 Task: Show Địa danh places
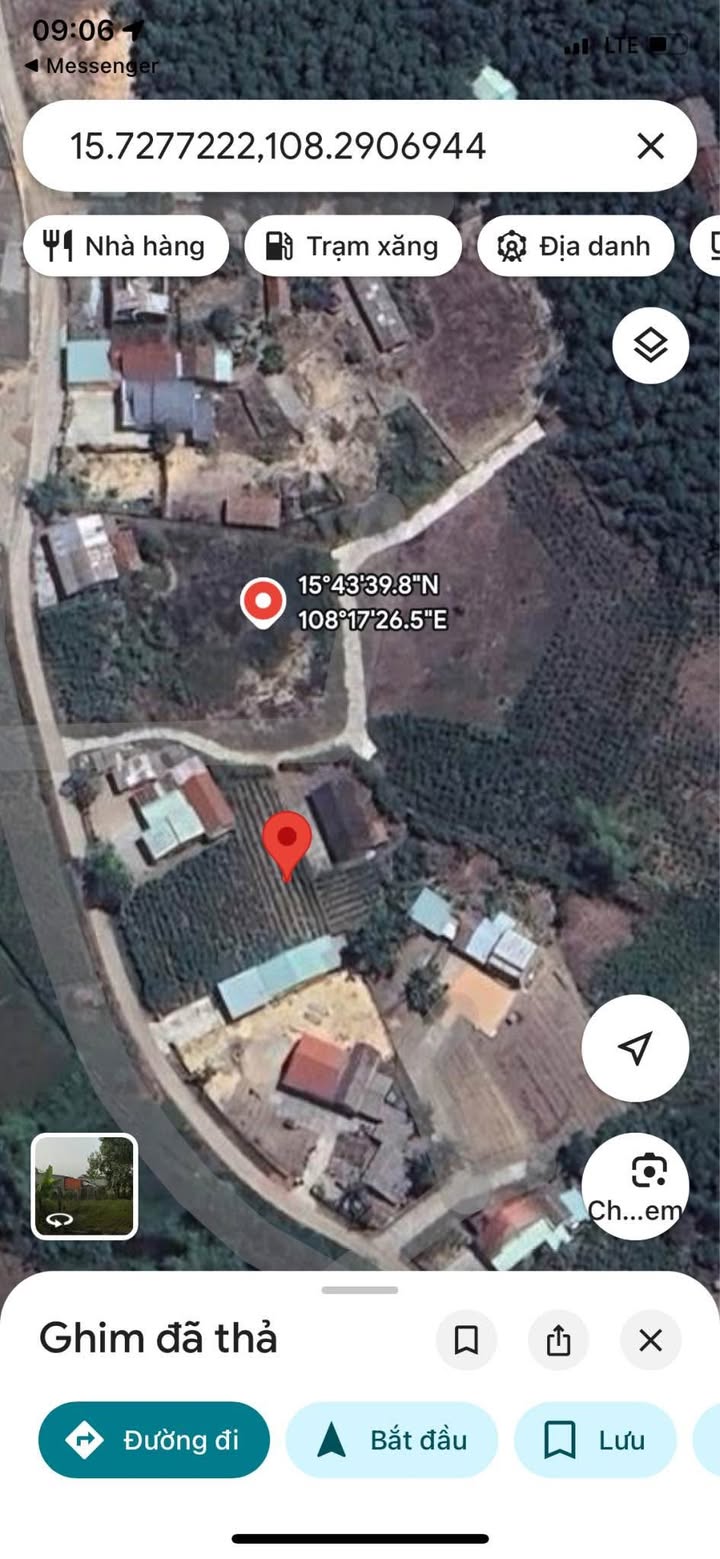[x=576, y=246]
